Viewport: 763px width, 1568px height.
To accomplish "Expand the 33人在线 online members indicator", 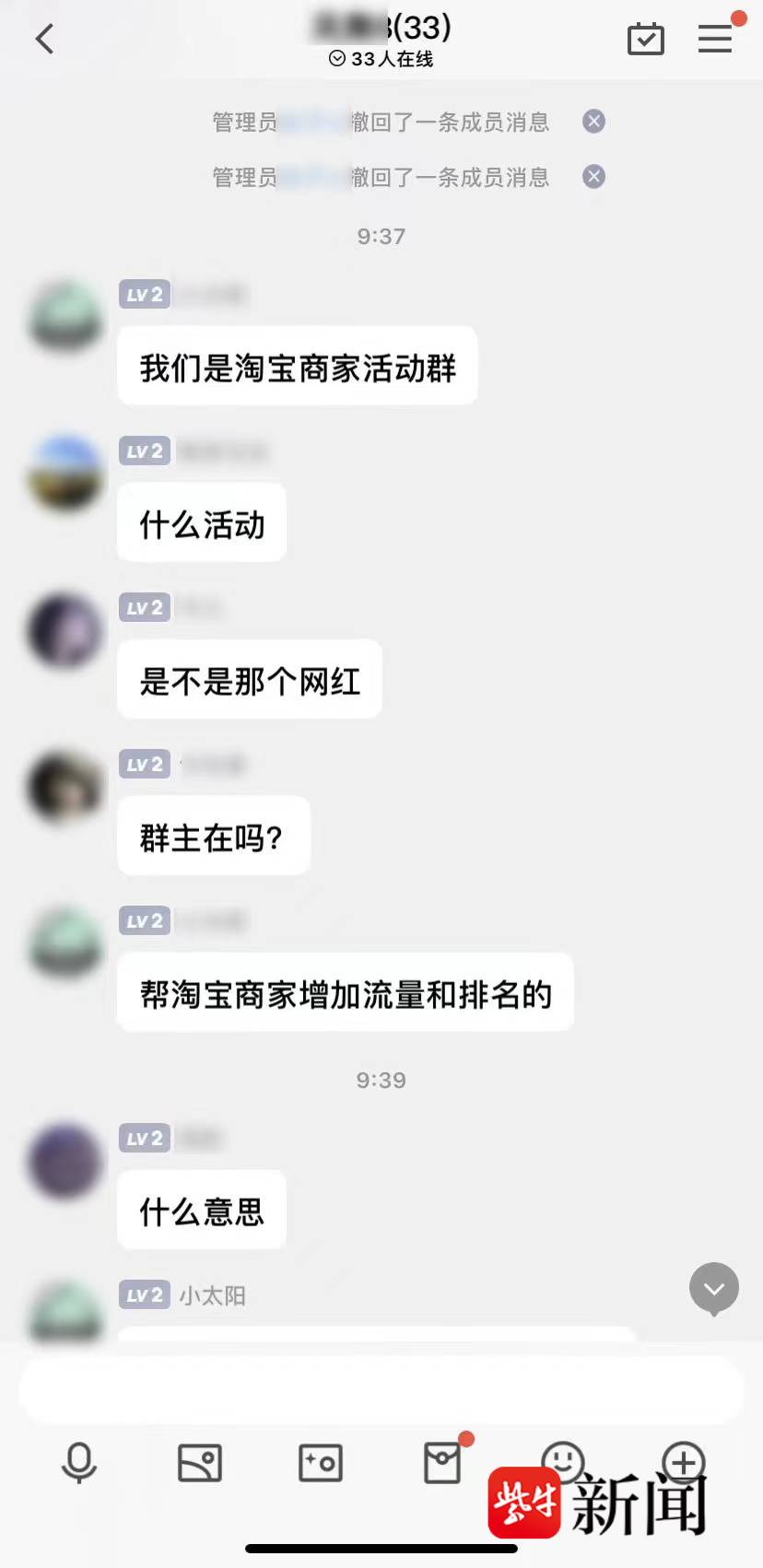I will 381,59.
